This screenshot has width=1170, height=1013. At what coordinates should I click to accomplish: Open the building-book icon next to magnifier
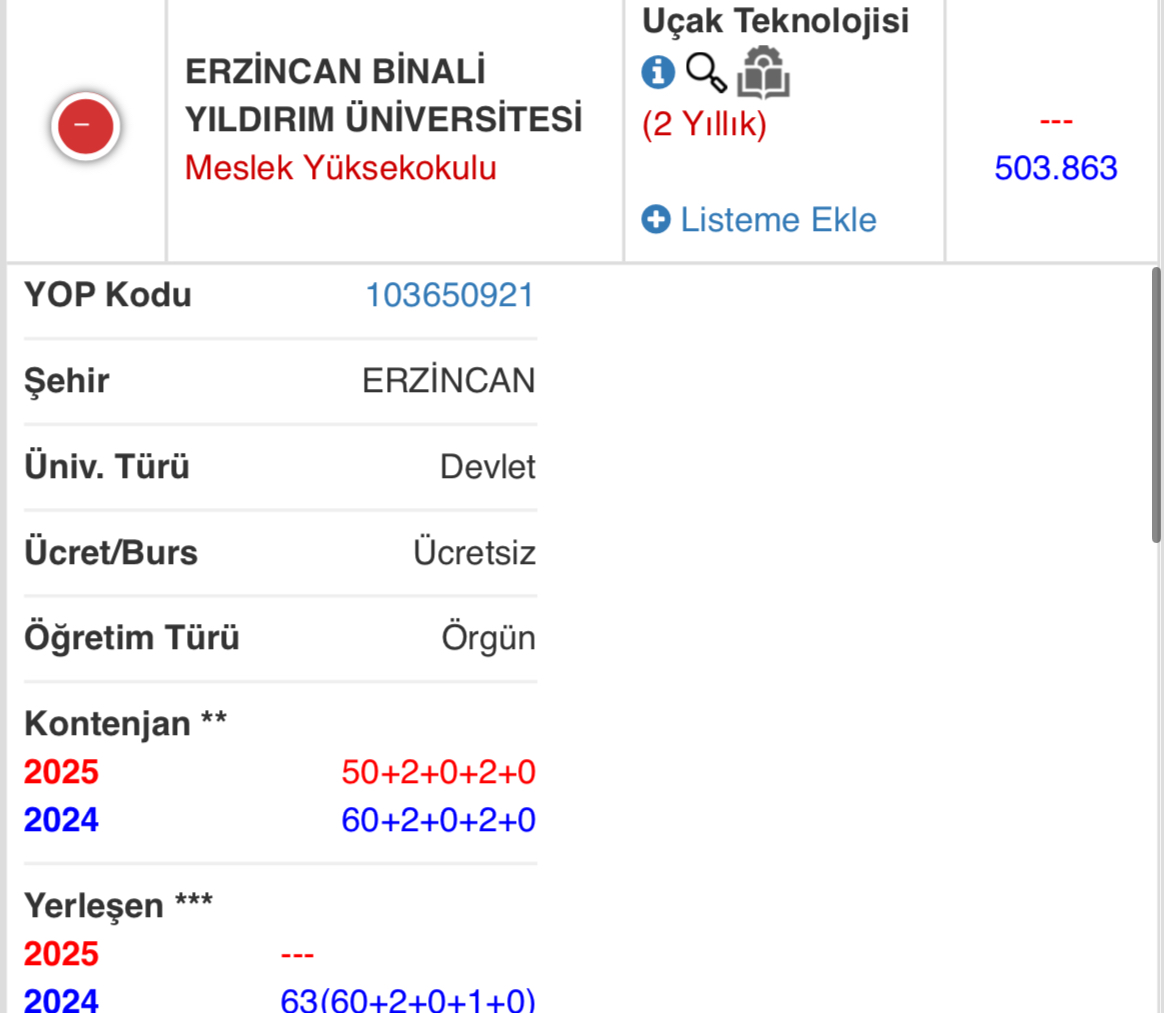764,72
